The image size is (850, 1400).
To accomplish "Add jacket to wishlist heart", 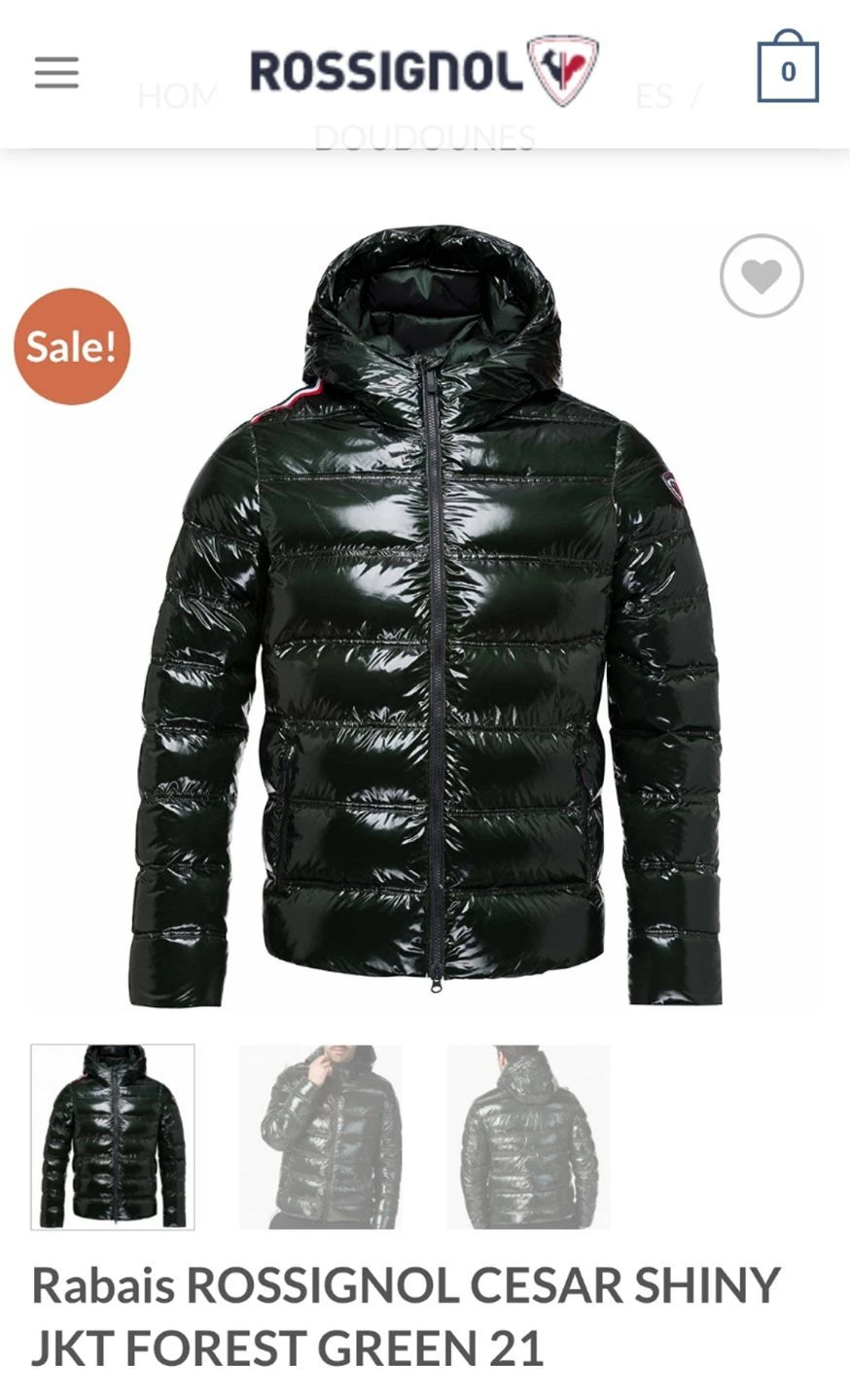I will 761,276.
